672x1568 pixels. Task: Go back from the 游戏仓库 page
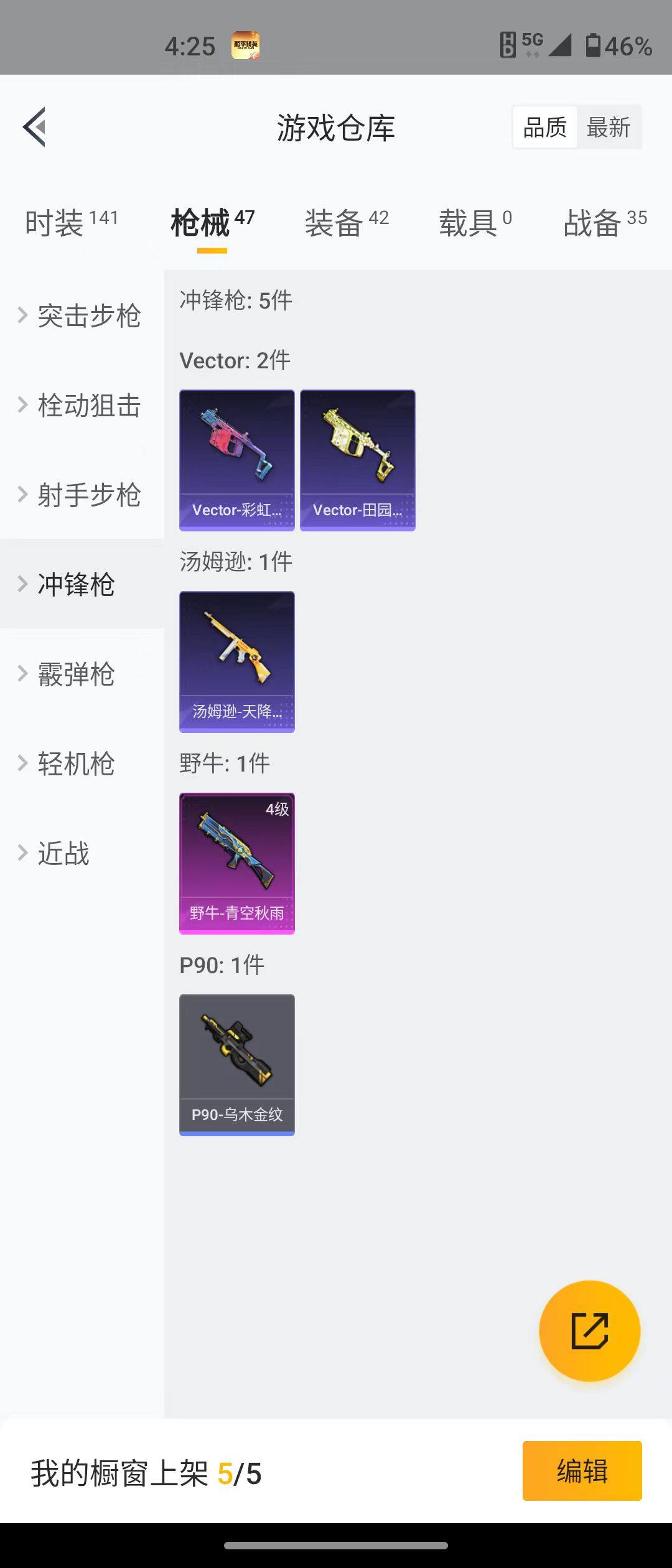click(x=35, y=128)
